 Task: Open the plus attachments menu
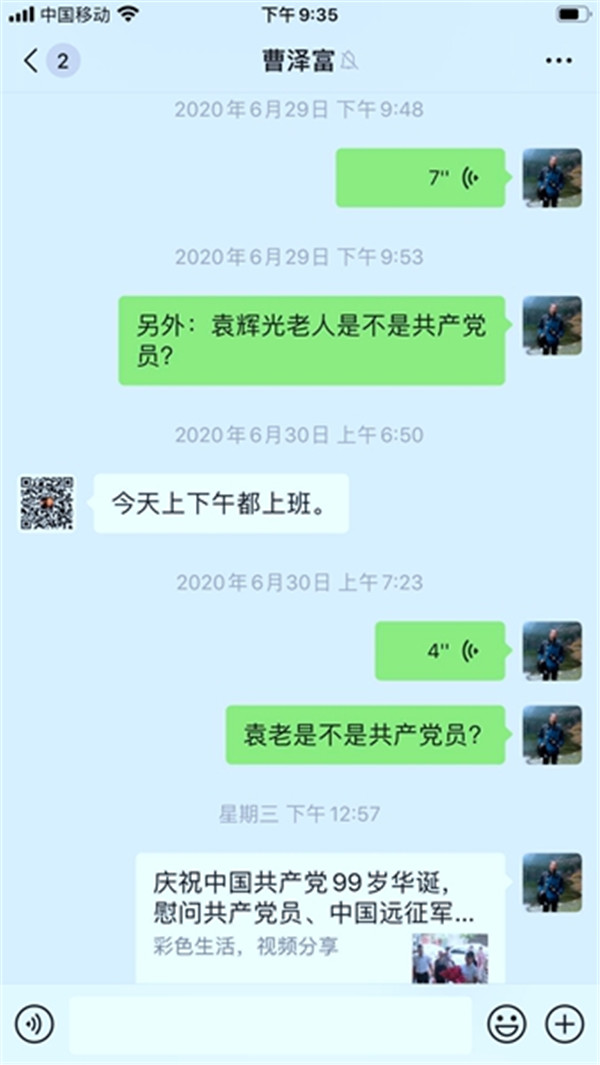(x=563, y=1023)
